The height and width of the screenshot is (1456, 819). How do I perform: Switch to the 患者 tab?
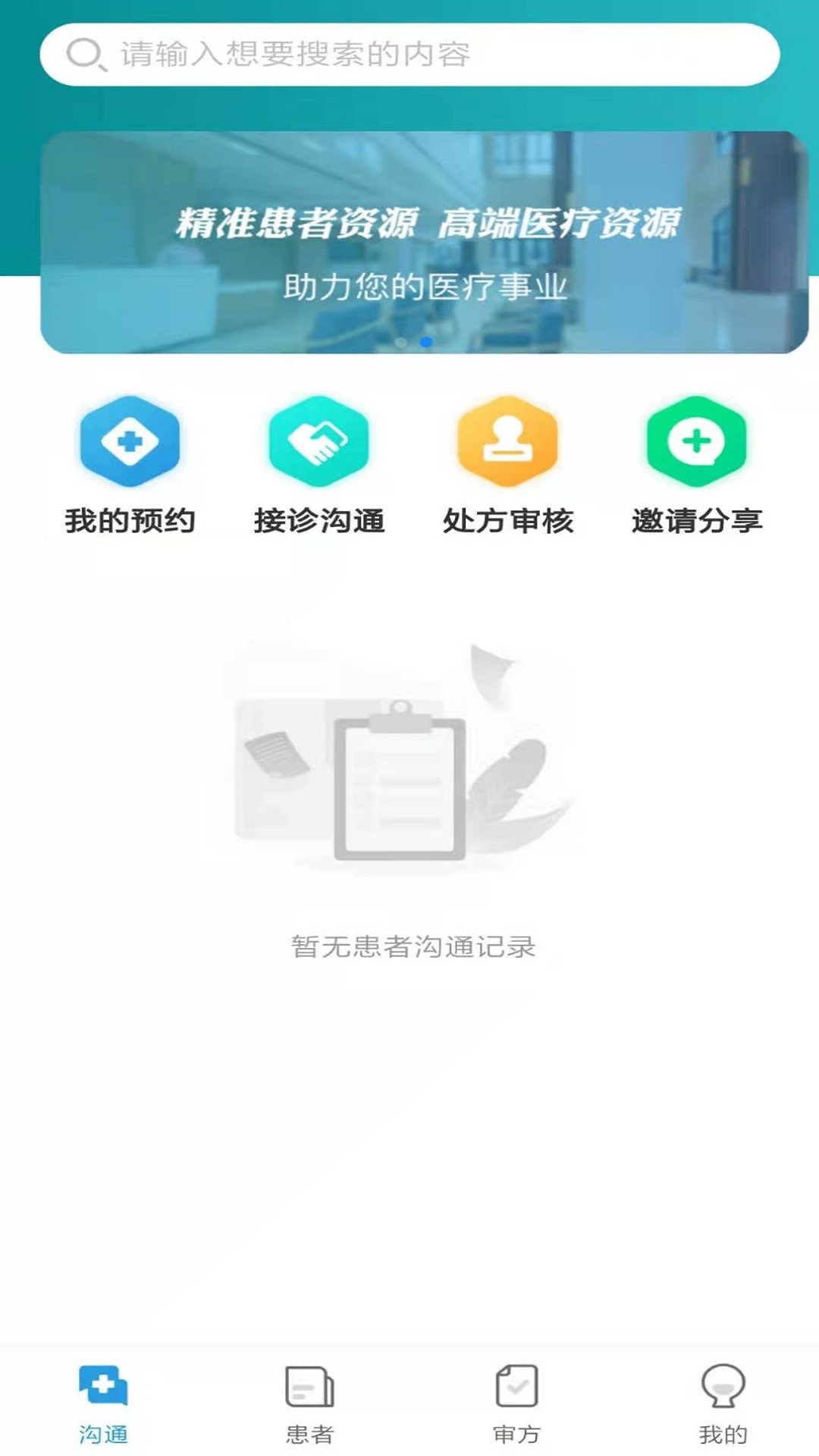[309, 1404]
